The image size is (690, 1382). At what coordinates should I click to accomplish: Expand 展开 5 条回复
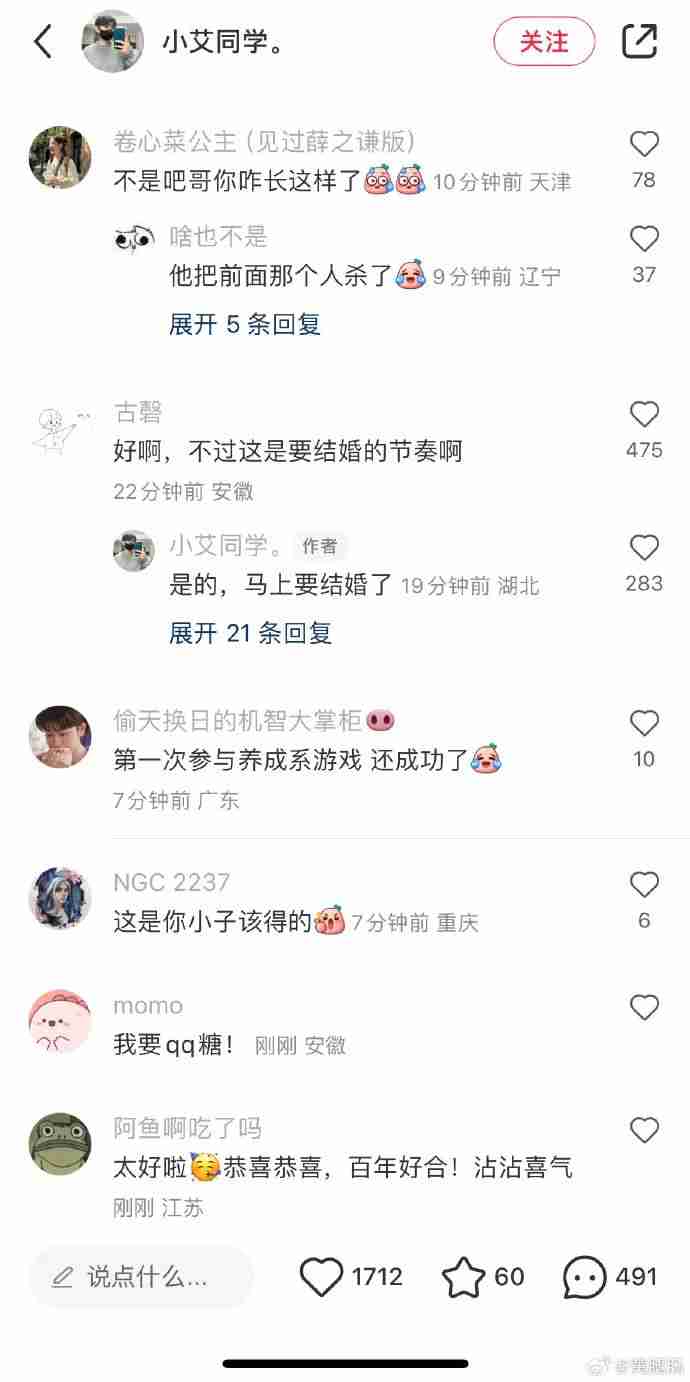click(x=245, y=324)
